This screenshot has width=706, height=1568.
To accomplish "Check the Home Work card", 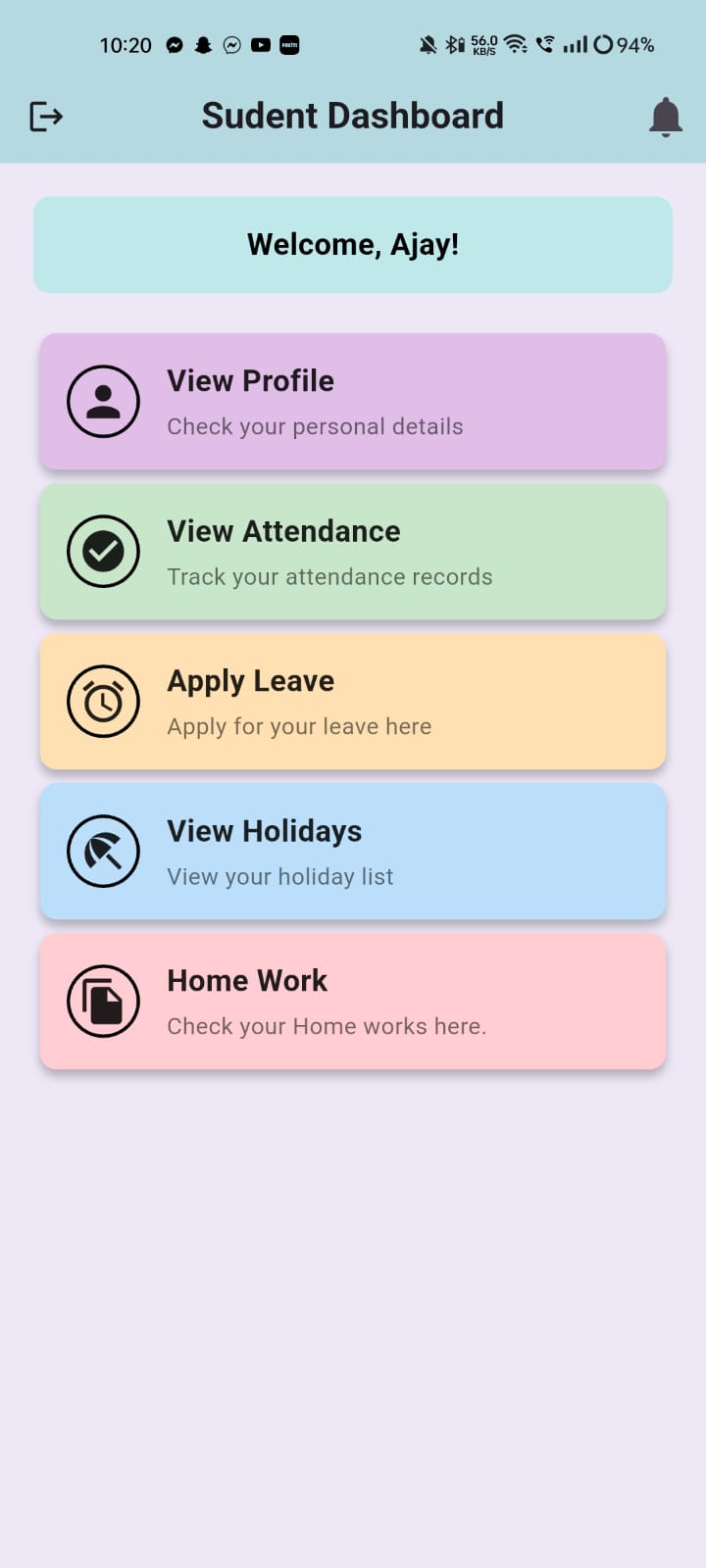I will [x=353, y=1002].
